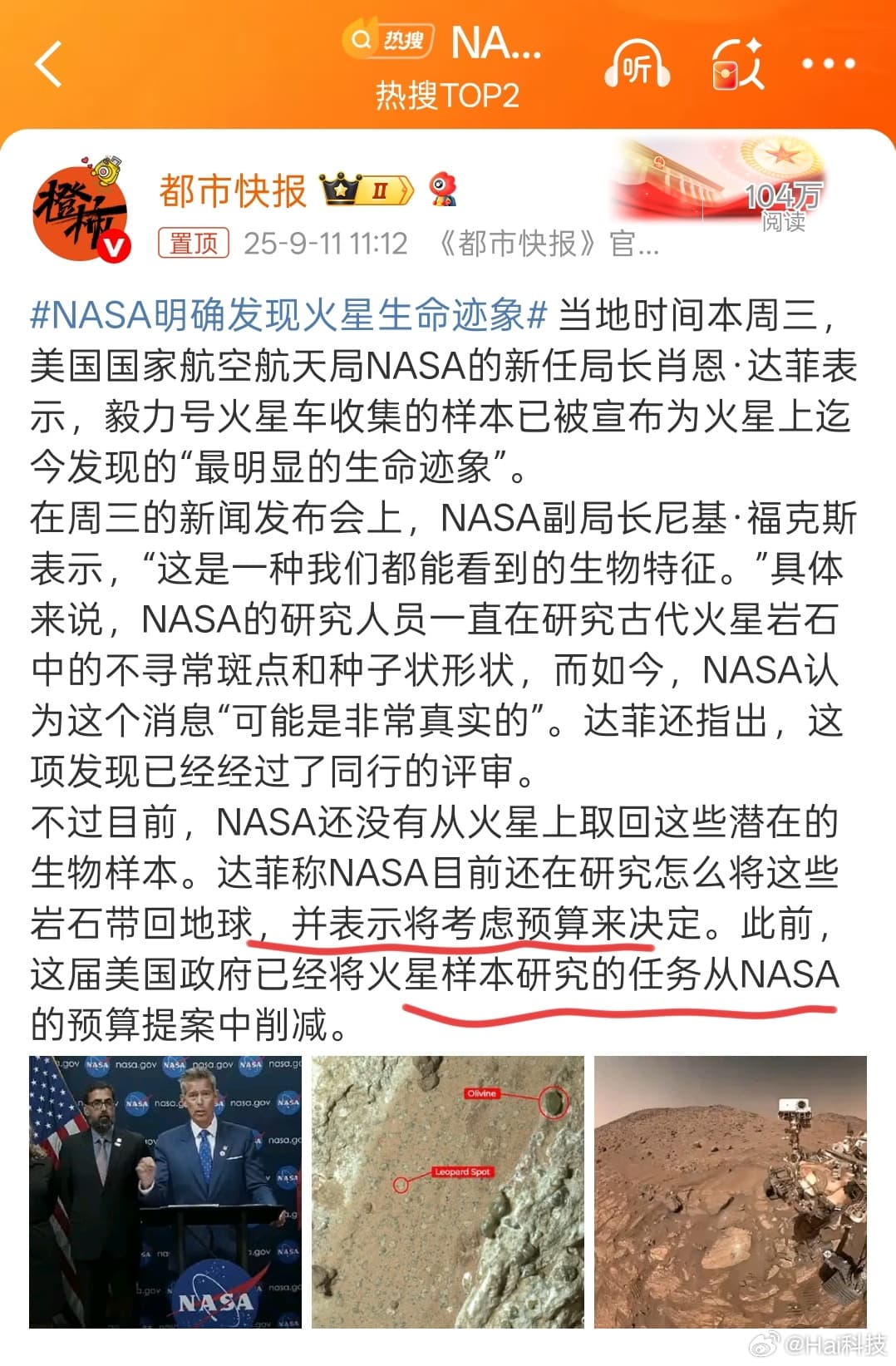Listen to the post via 听 icon
This screenshot has height=1366, width=896.
[637, 65]
